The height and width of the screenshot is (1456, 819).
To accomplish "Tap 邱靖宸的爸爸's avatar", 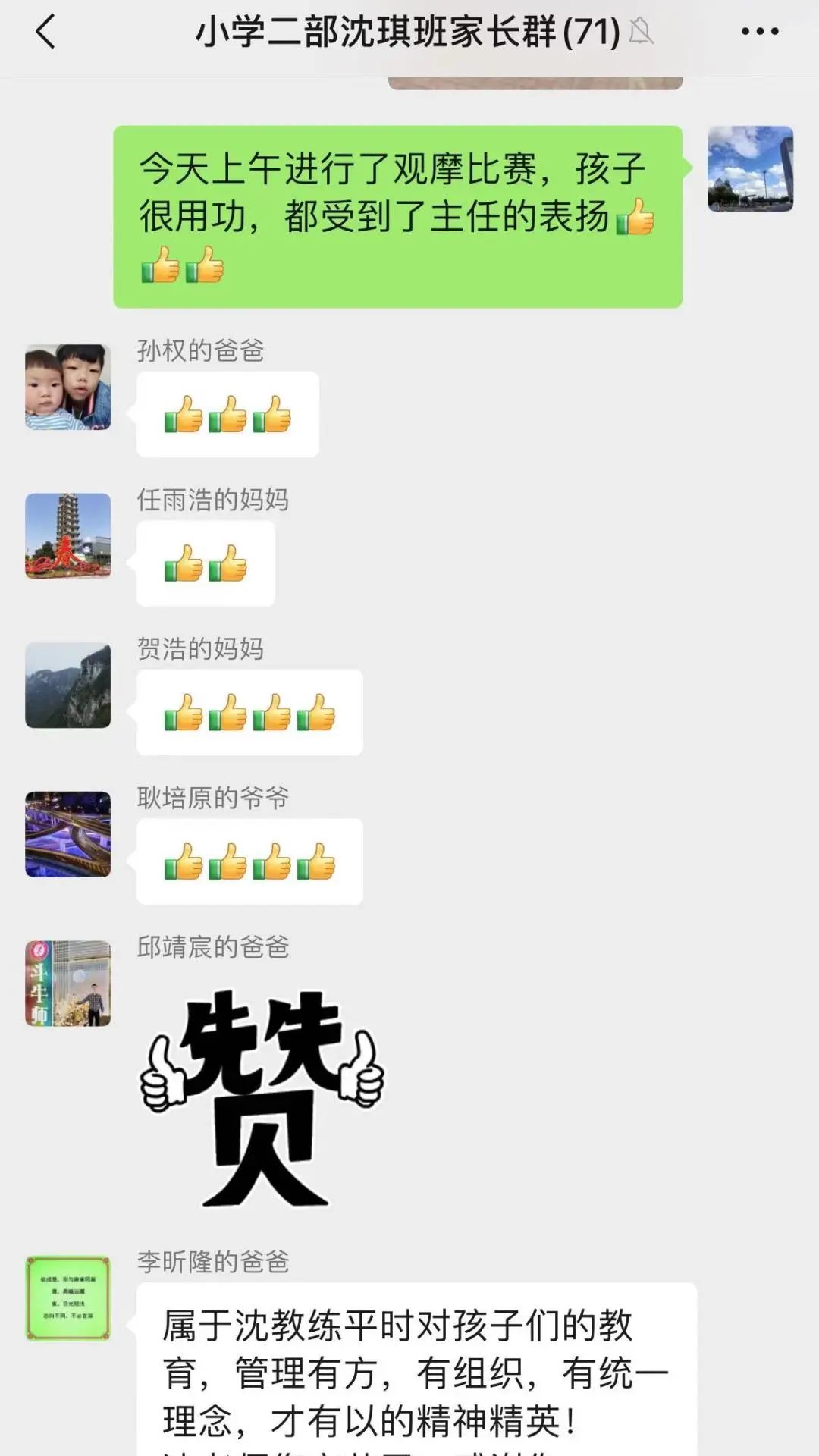I will (68, 984).
